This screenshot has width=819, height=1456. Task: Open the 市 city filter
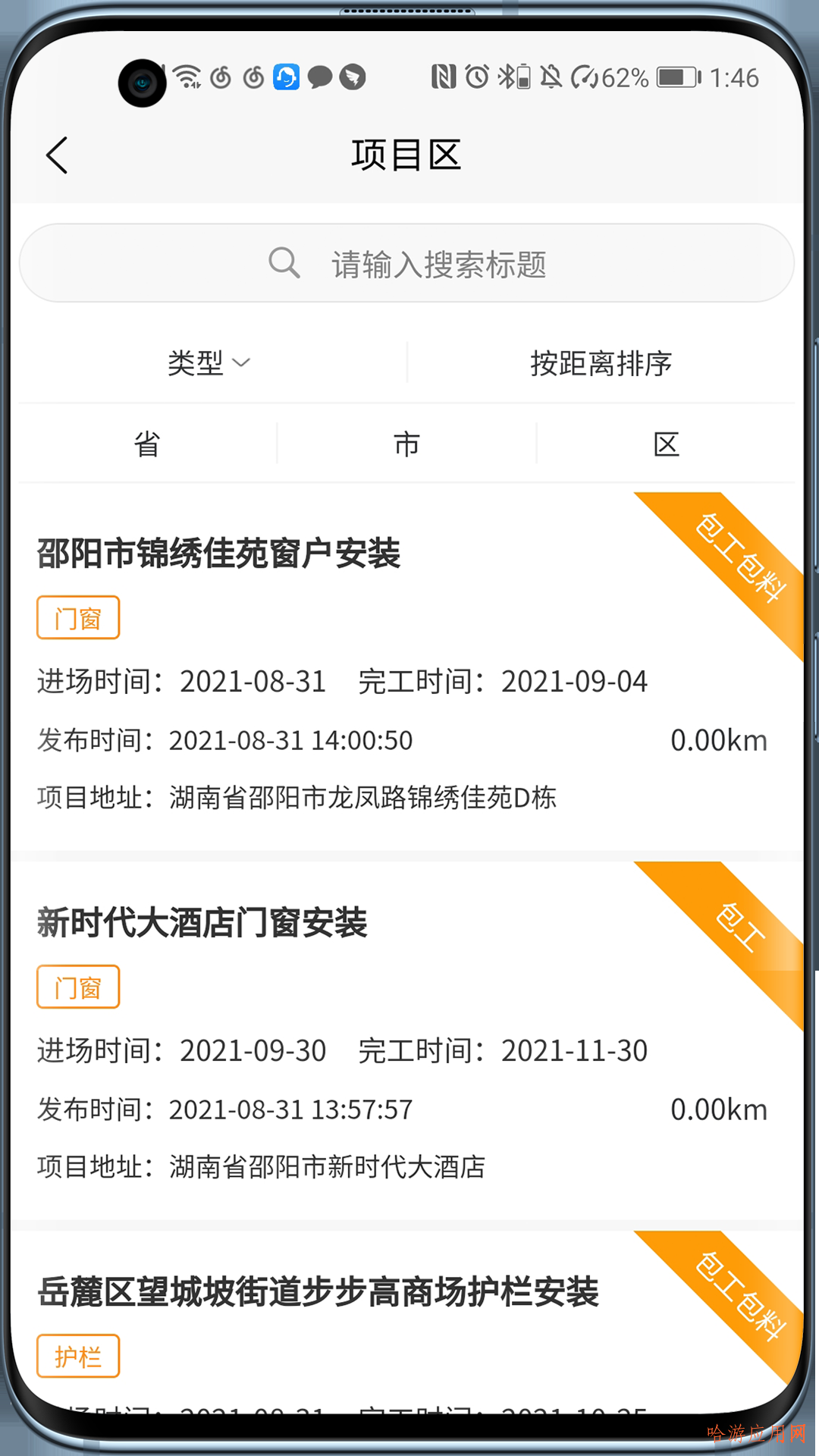coord(406,444)
